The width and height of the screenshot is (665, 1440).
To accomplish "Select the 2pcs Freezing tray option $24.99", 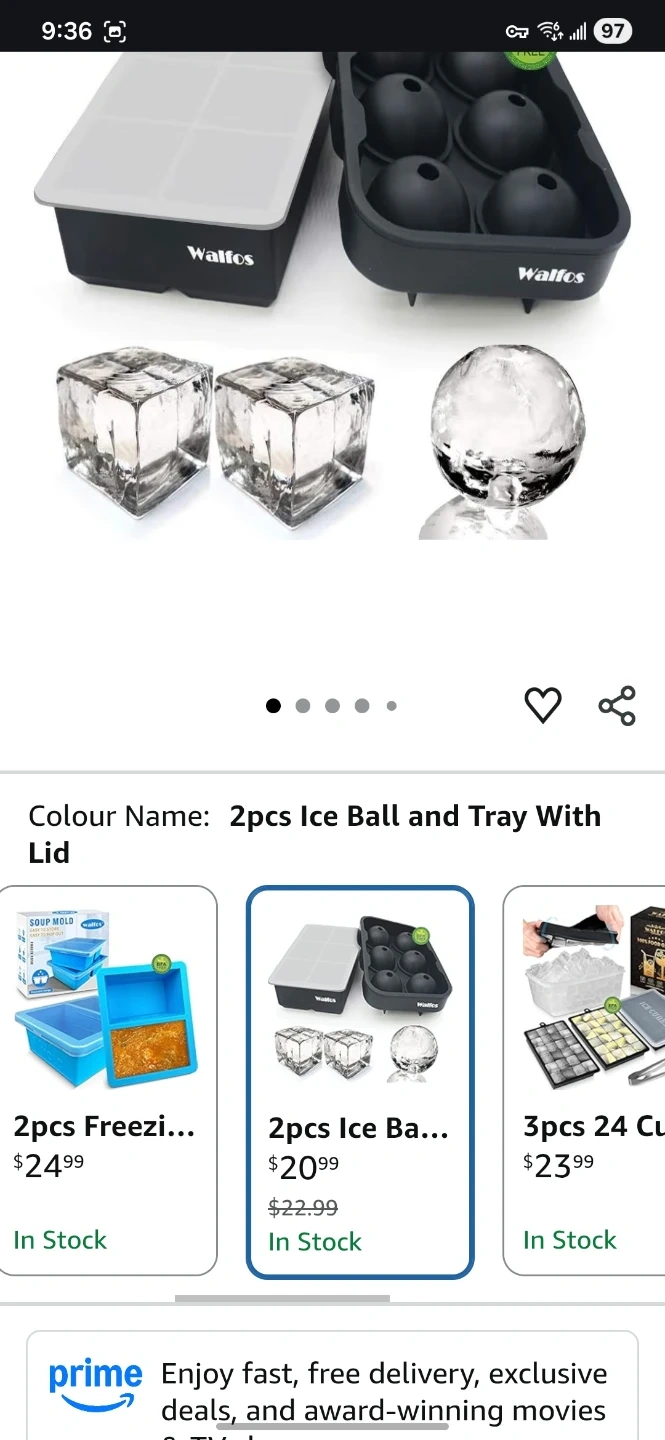I will pyautogui.click(x=108, y=1080).
